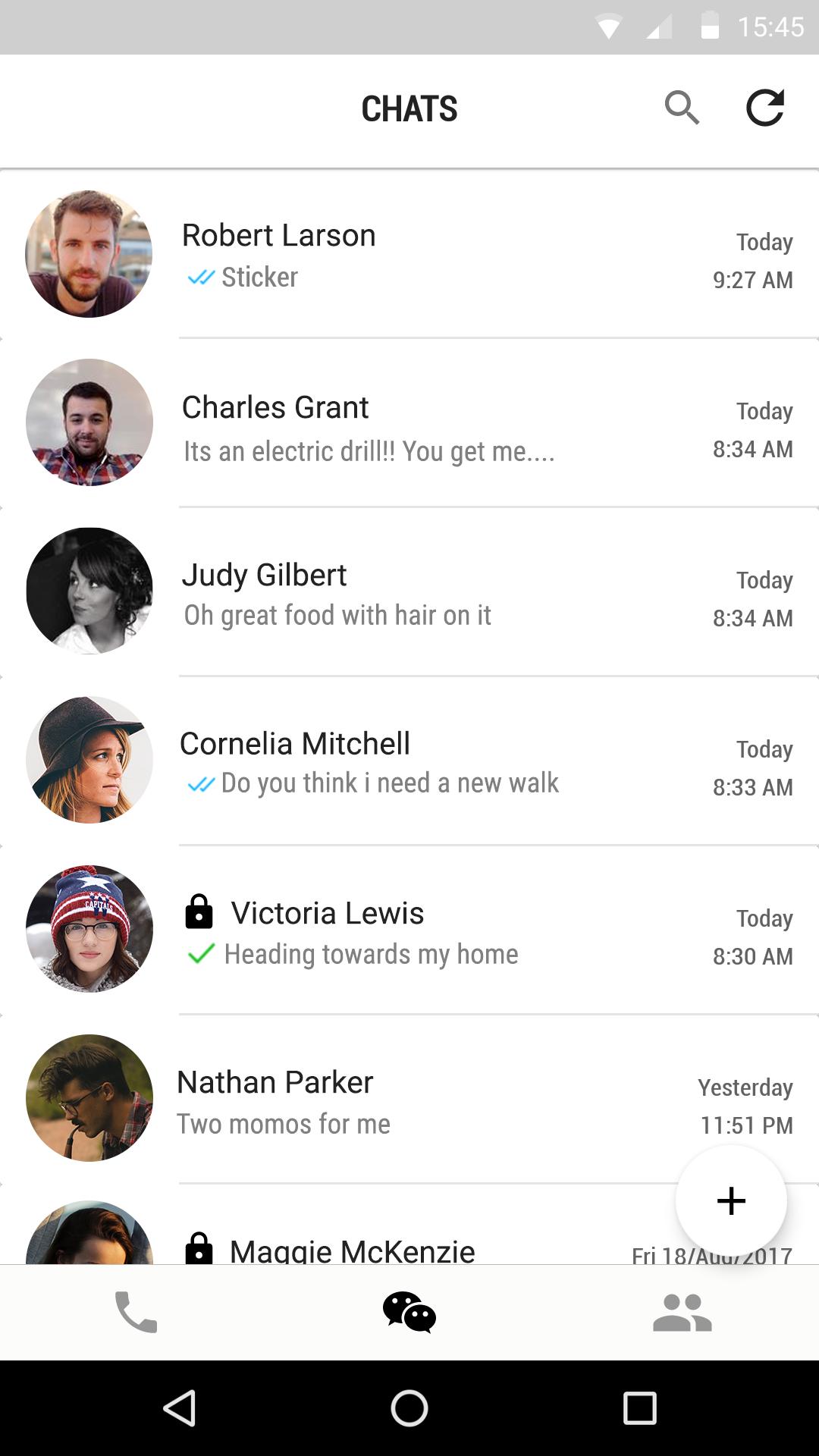This screenshot has width=819, height=1456.
Task: Go to the home screen
Action: (x=409, y=1408)
